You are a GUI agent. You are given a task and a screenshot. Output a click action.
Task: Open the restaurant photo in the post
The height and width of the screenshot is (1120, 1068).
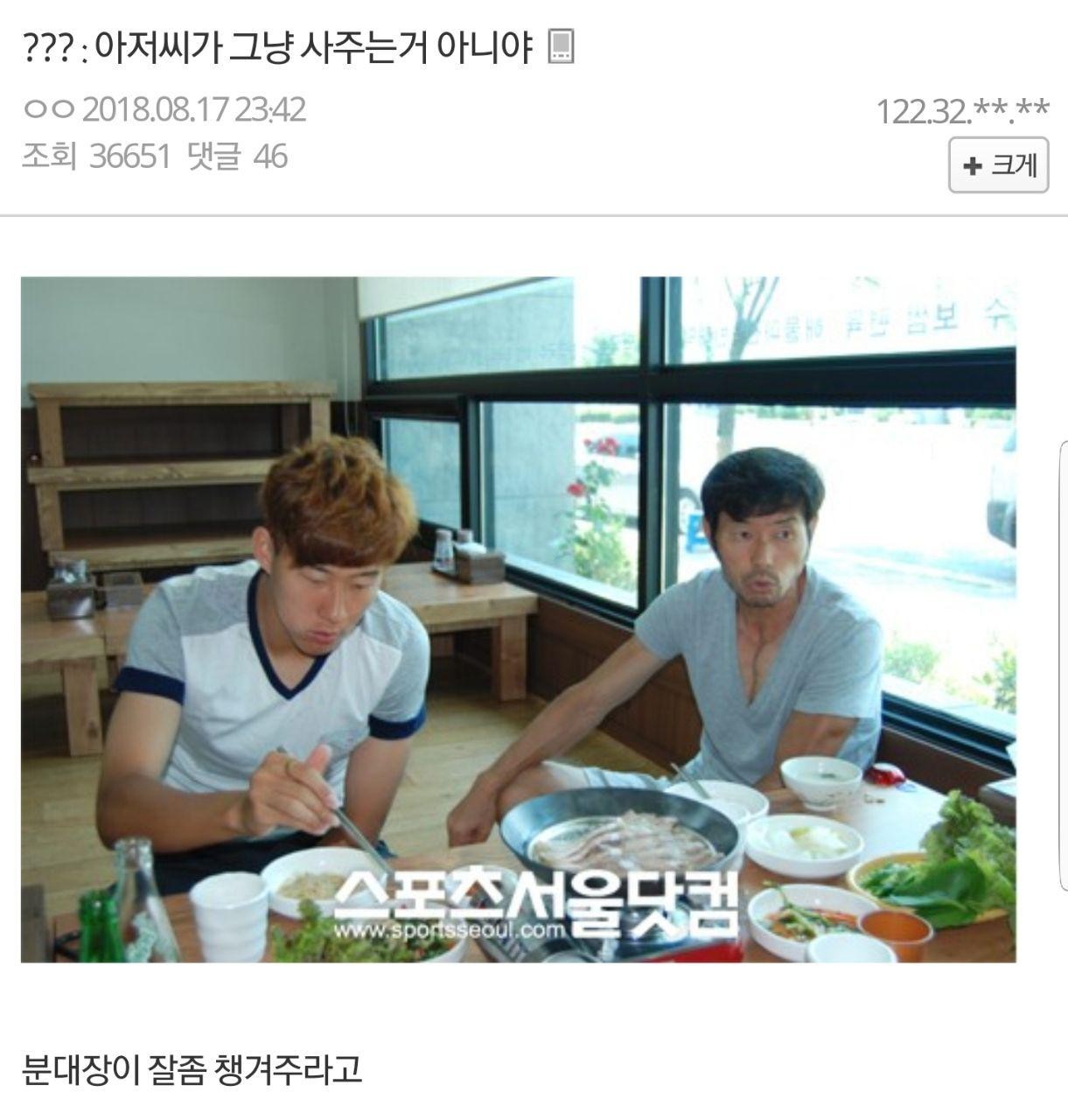[x=518, y=619]
